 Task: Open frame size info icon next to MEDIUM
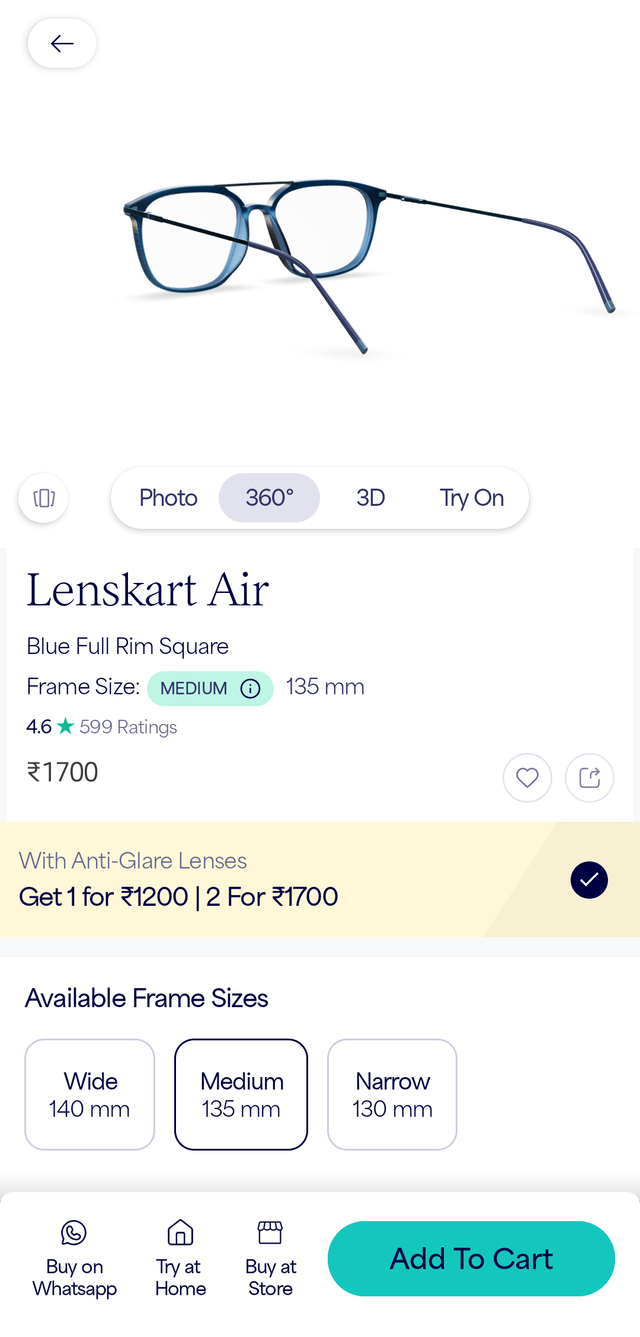tap(251, 688)
